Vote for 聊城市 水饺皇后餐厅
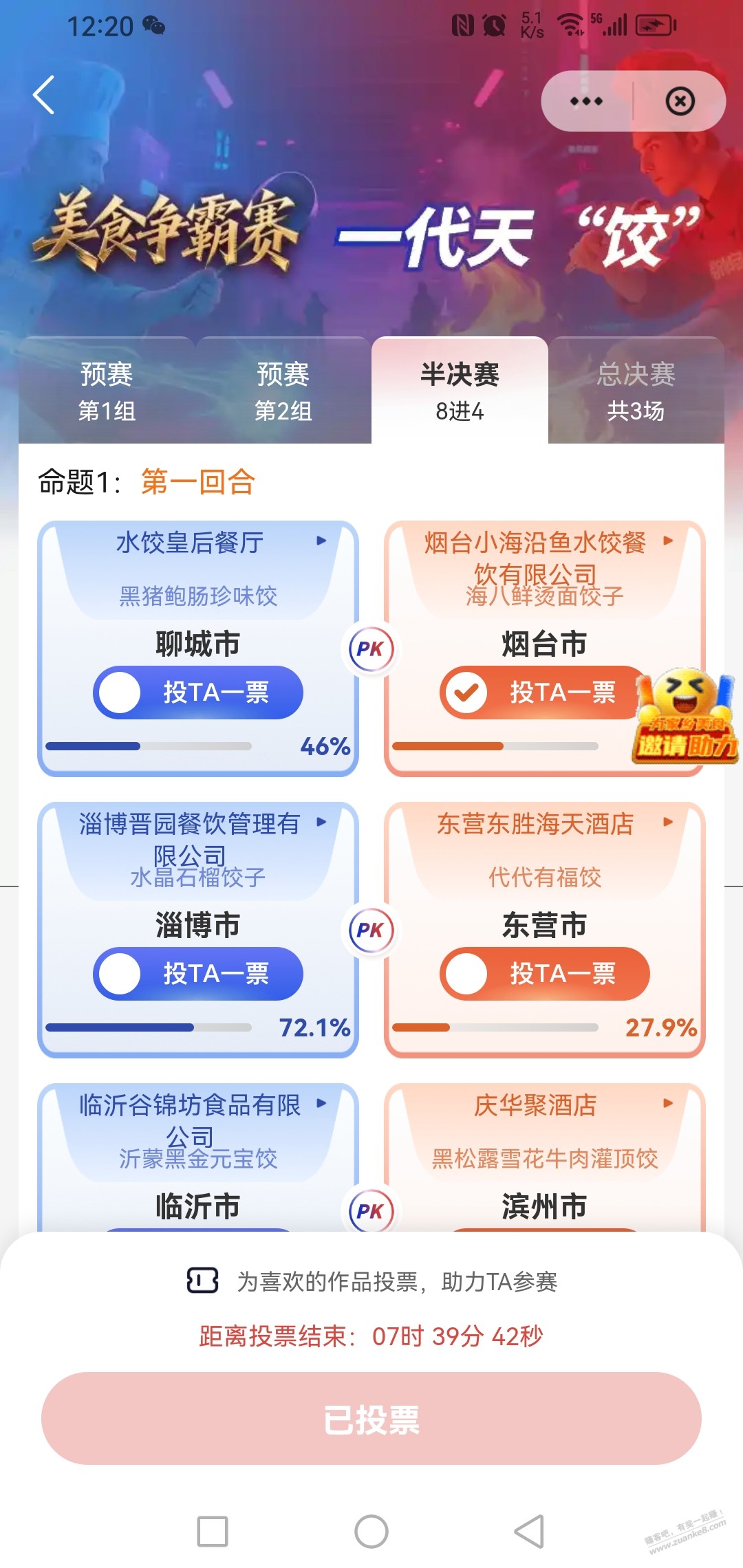The image size is (743, 1568). pyautogui.click(x=198, y=693)
